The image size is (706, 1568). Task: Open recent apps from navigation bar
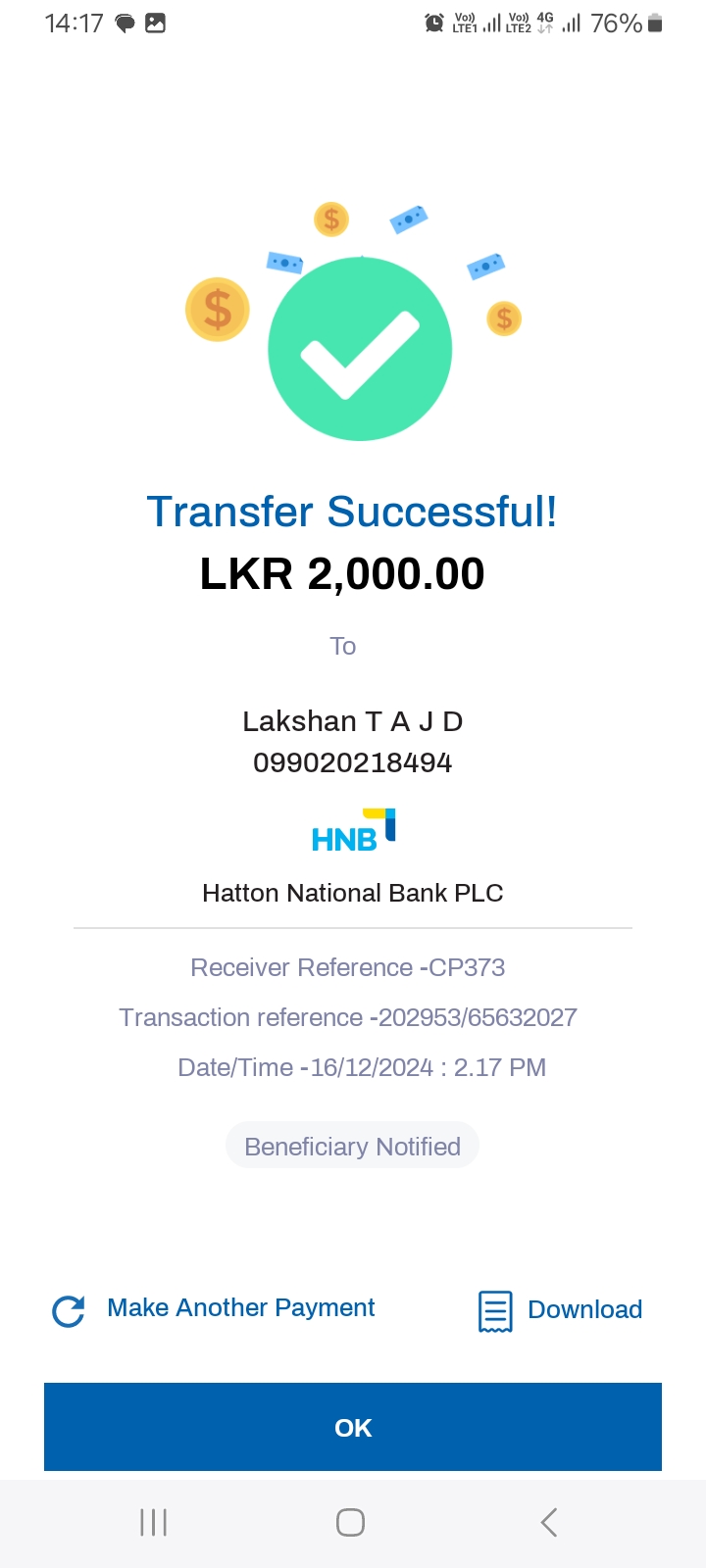[154, 1522]
